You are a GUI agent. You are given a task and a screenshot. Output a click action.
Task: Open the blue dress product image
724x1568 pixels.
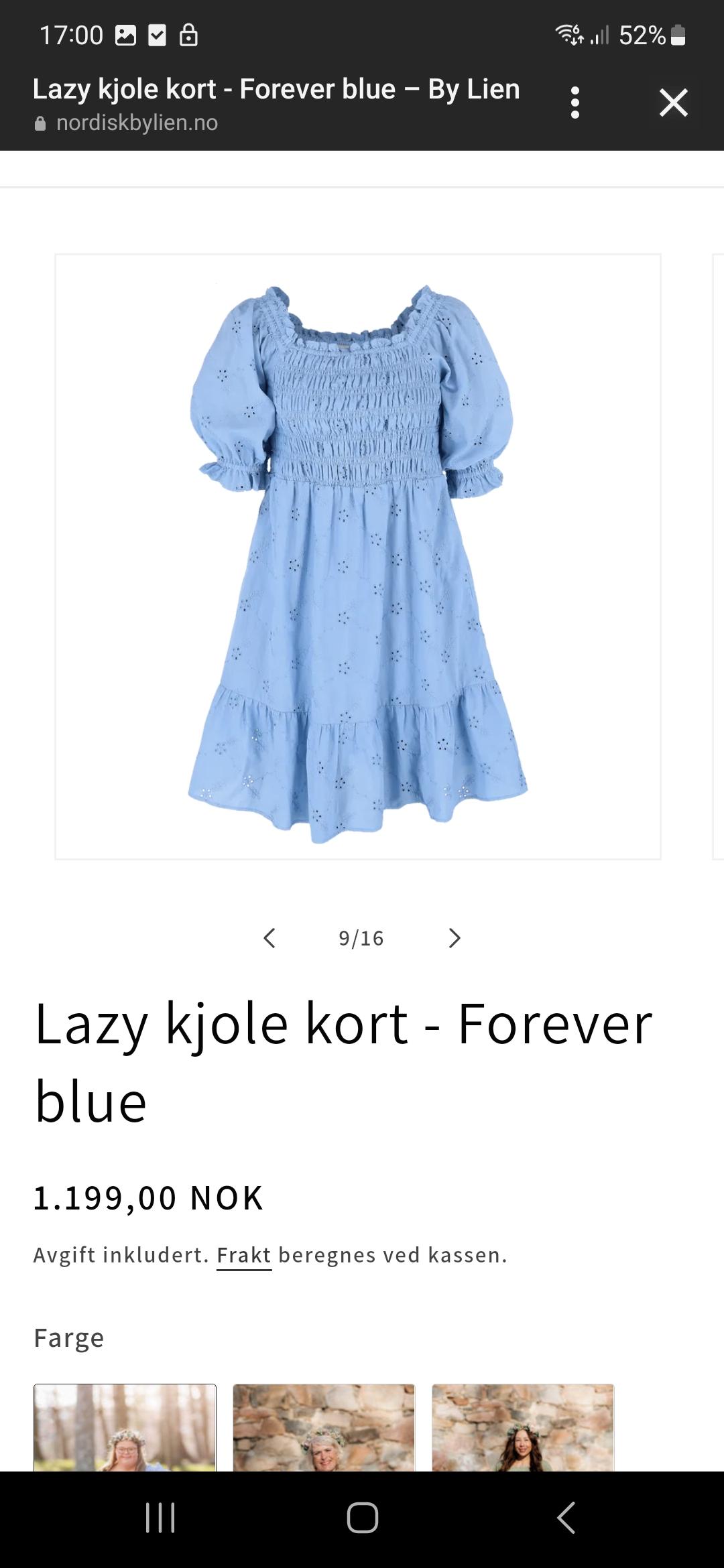(358, 556)
